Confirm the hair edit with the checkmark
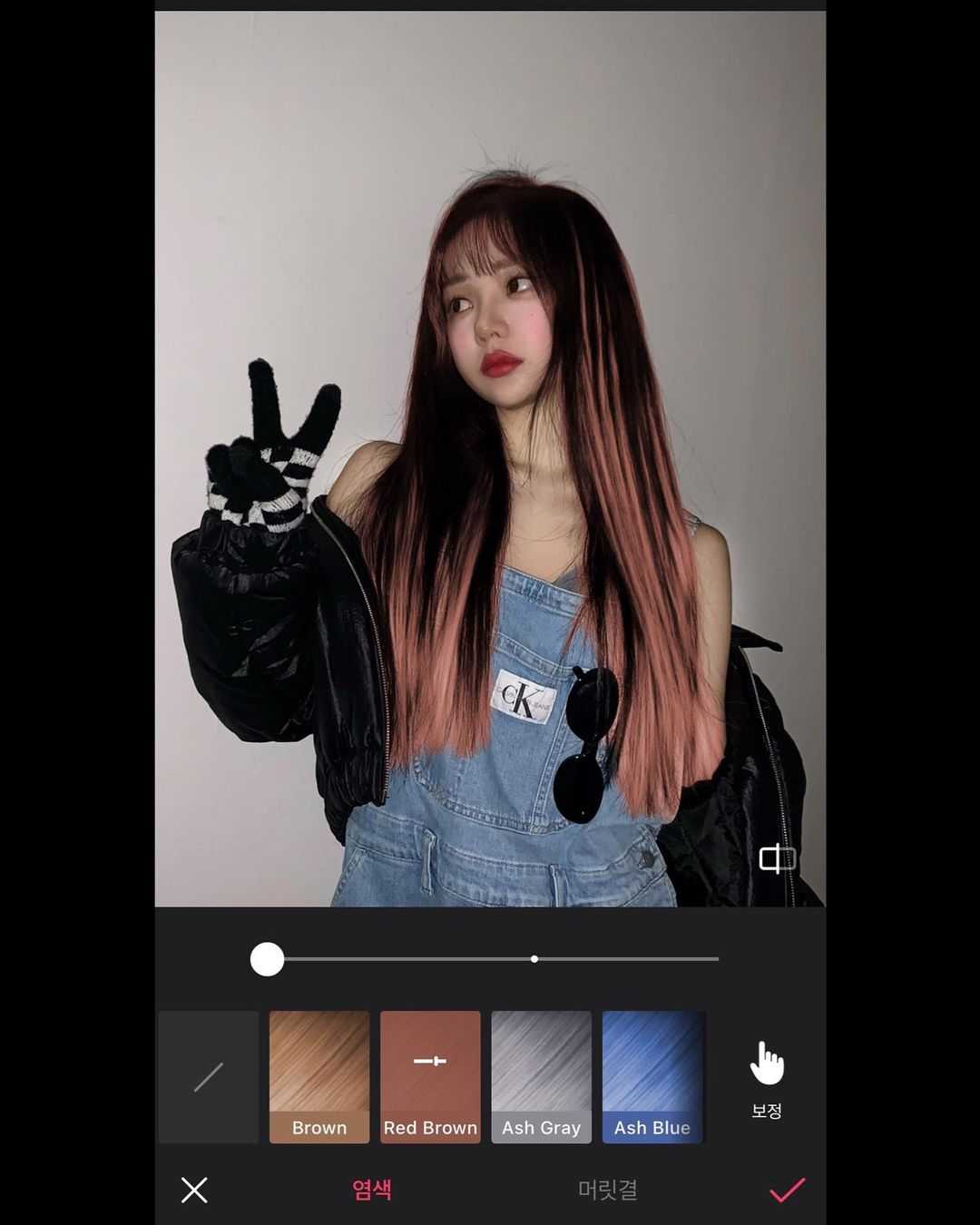The image size is (980, 1225). click(x=787, y=1190)
